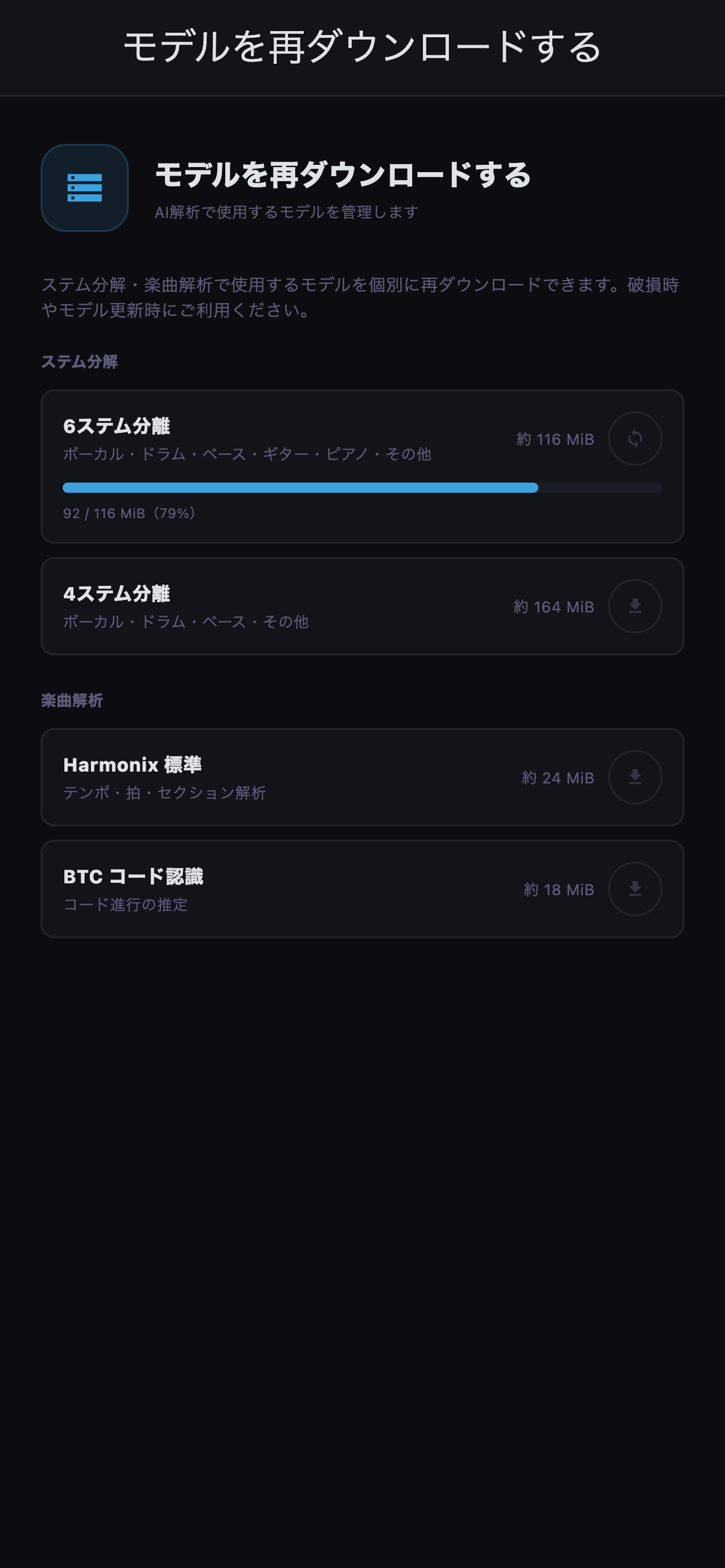Tap the refresh icon for 6ステム分離
The width and height of the screenshot is (725, 1568).
pyautogui.click(x=635, y=439)
